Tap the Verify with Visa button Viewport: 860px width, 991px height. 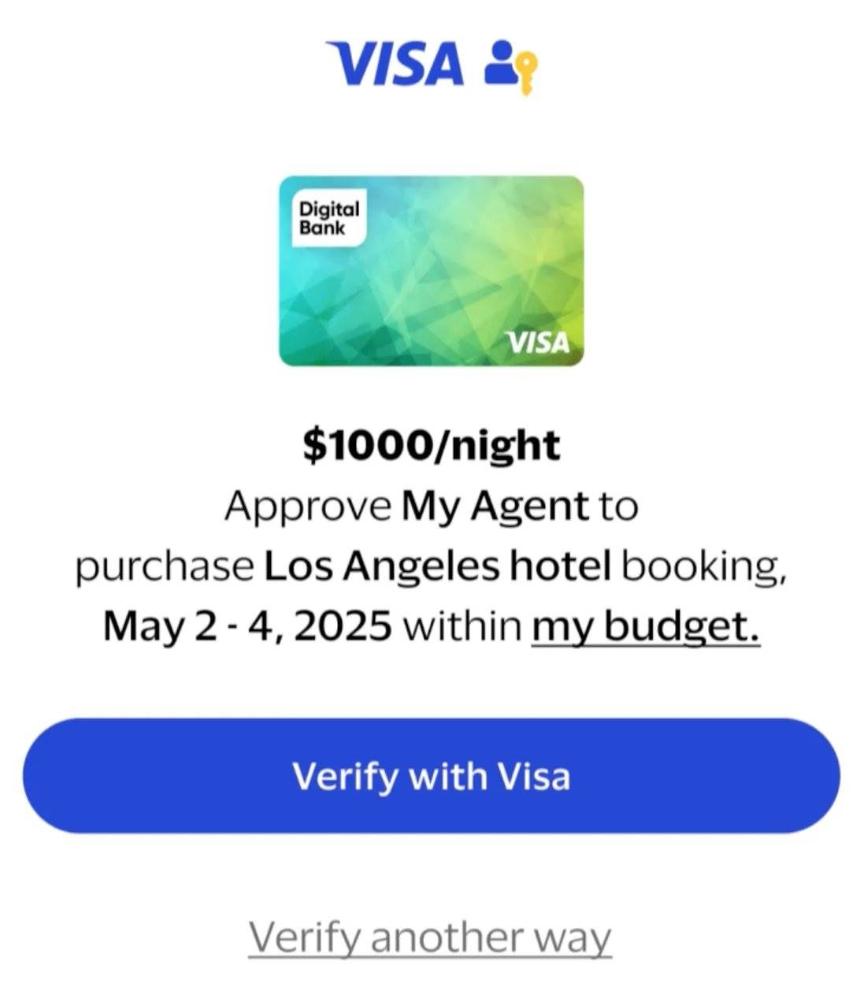tap(431, 776)
